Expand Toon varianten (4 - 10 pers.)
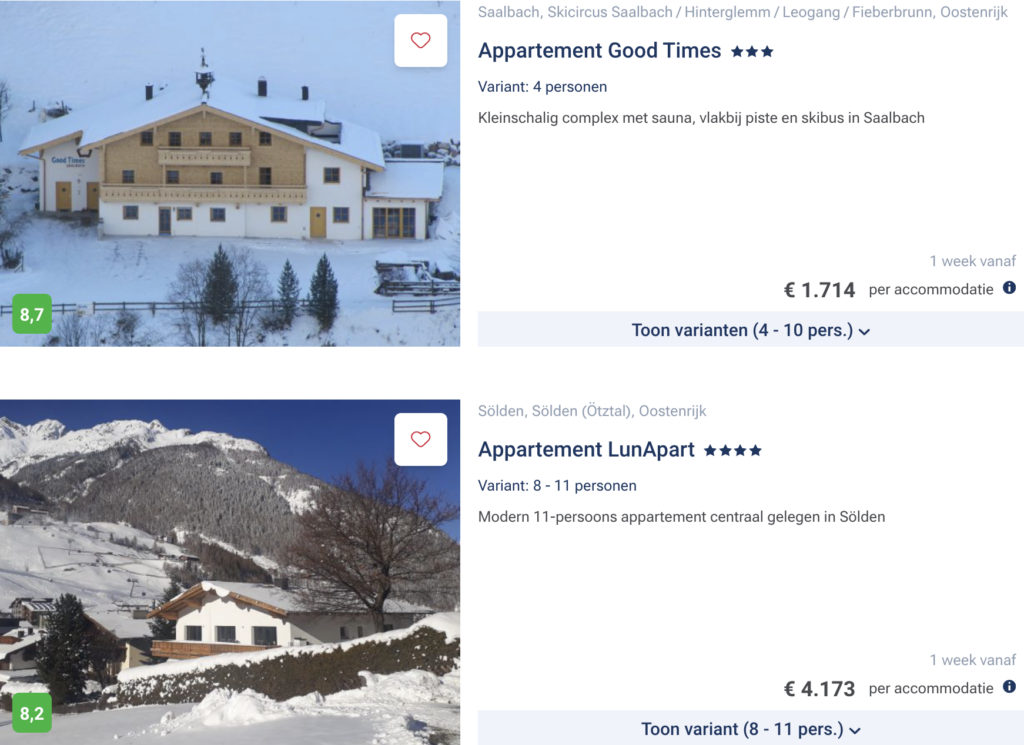 tap(750, 330)
